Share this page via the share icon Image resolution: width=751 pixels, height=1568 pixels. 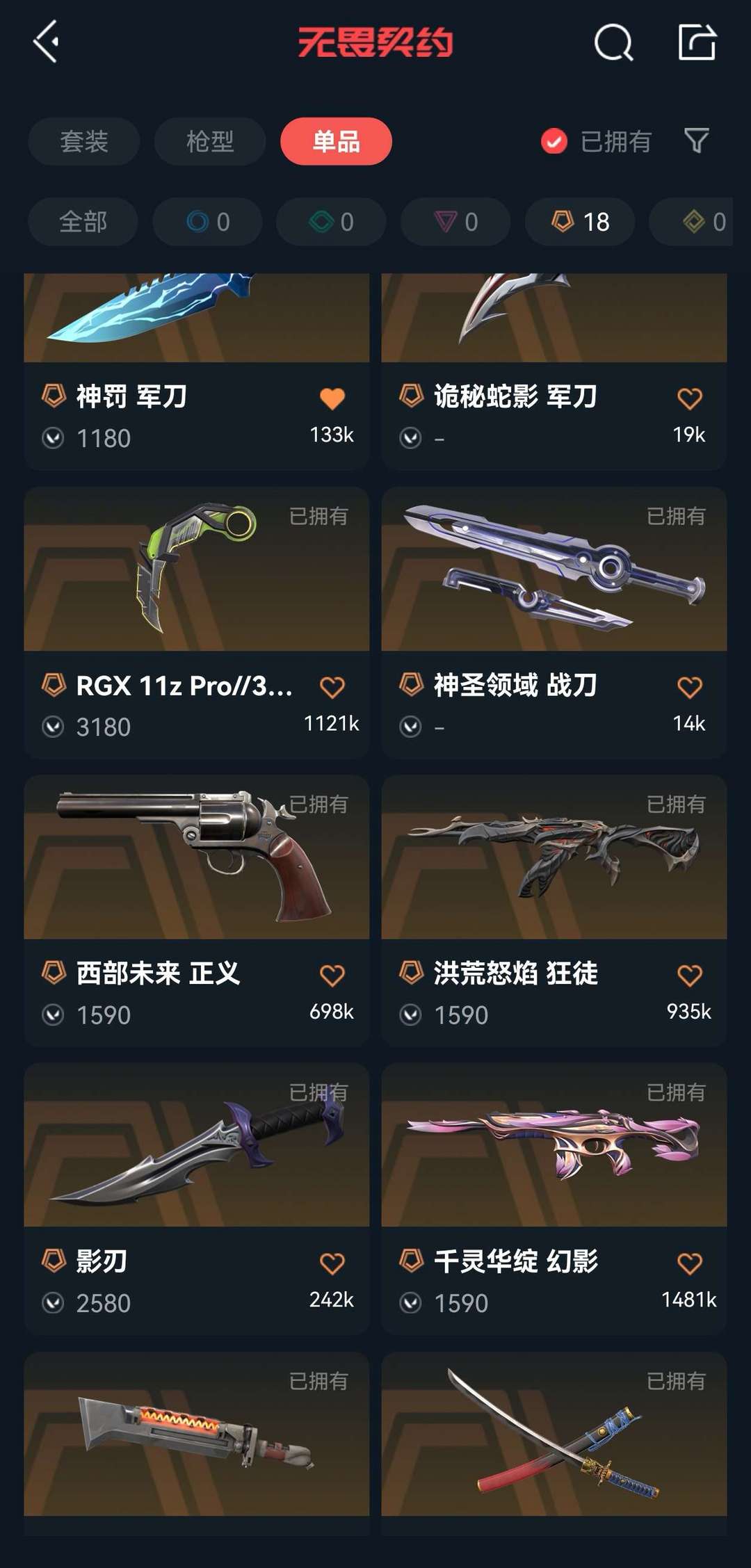tap(697, 42)
